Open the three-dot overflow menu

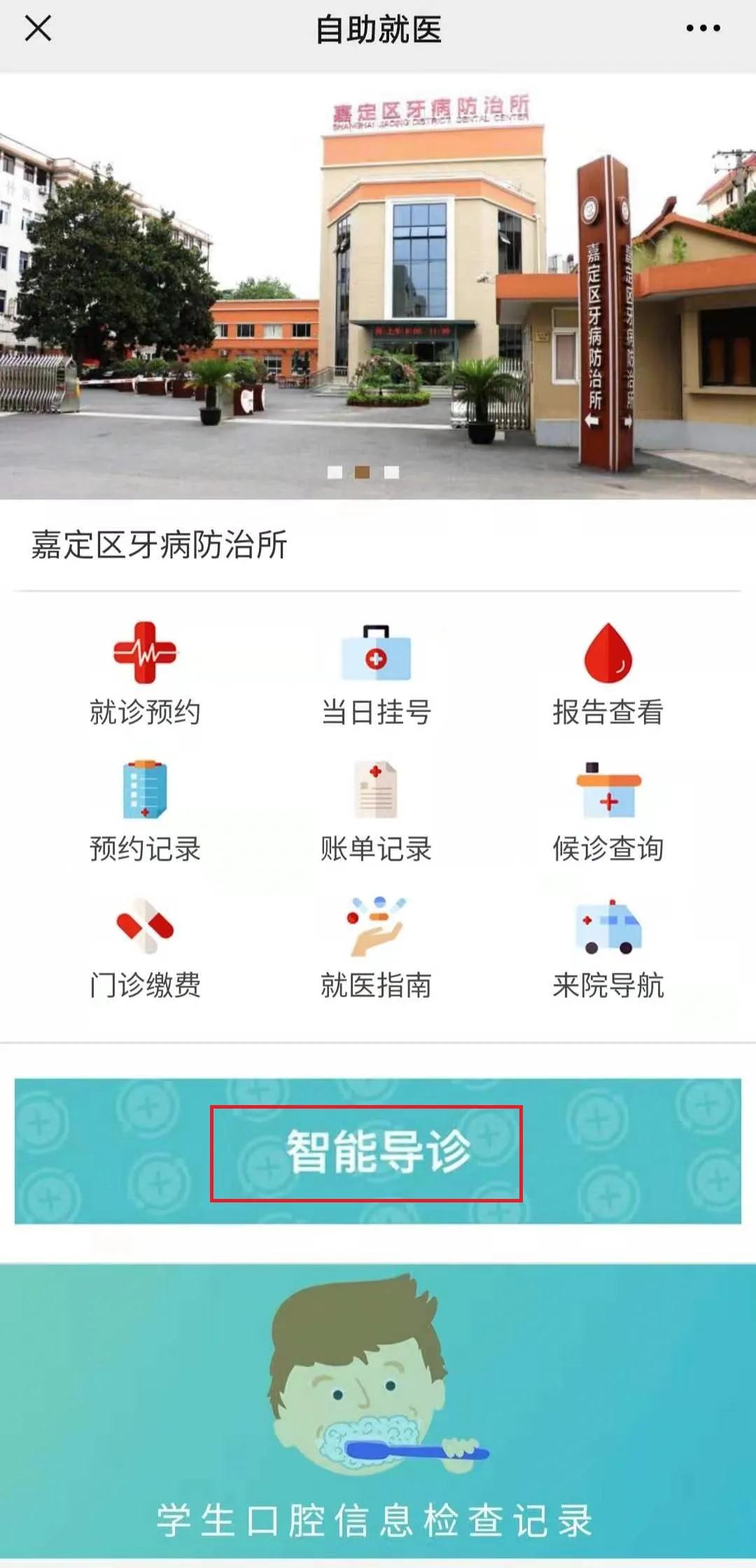703,29
